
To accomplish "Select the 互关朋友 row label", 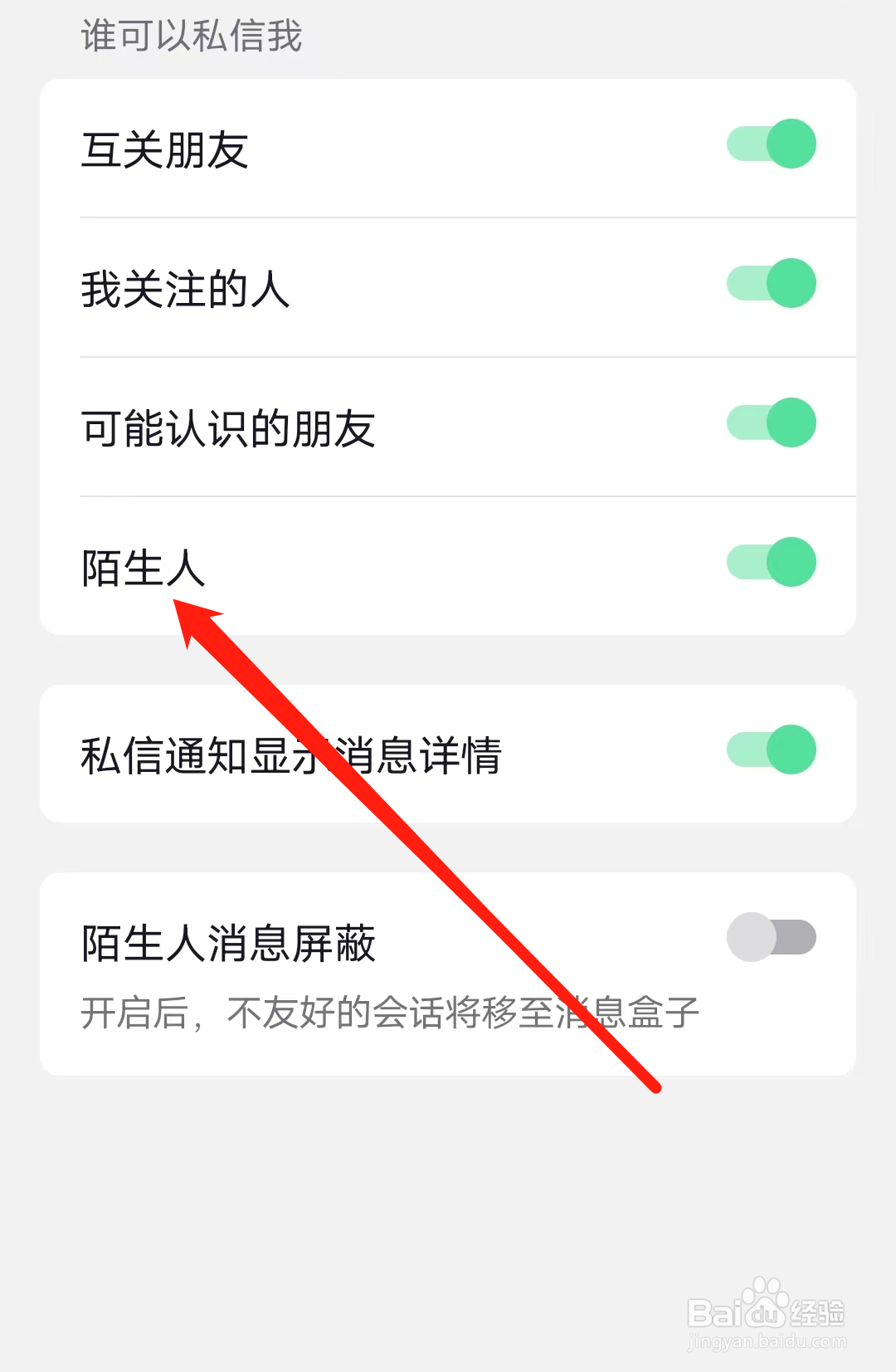I will 166,149.
